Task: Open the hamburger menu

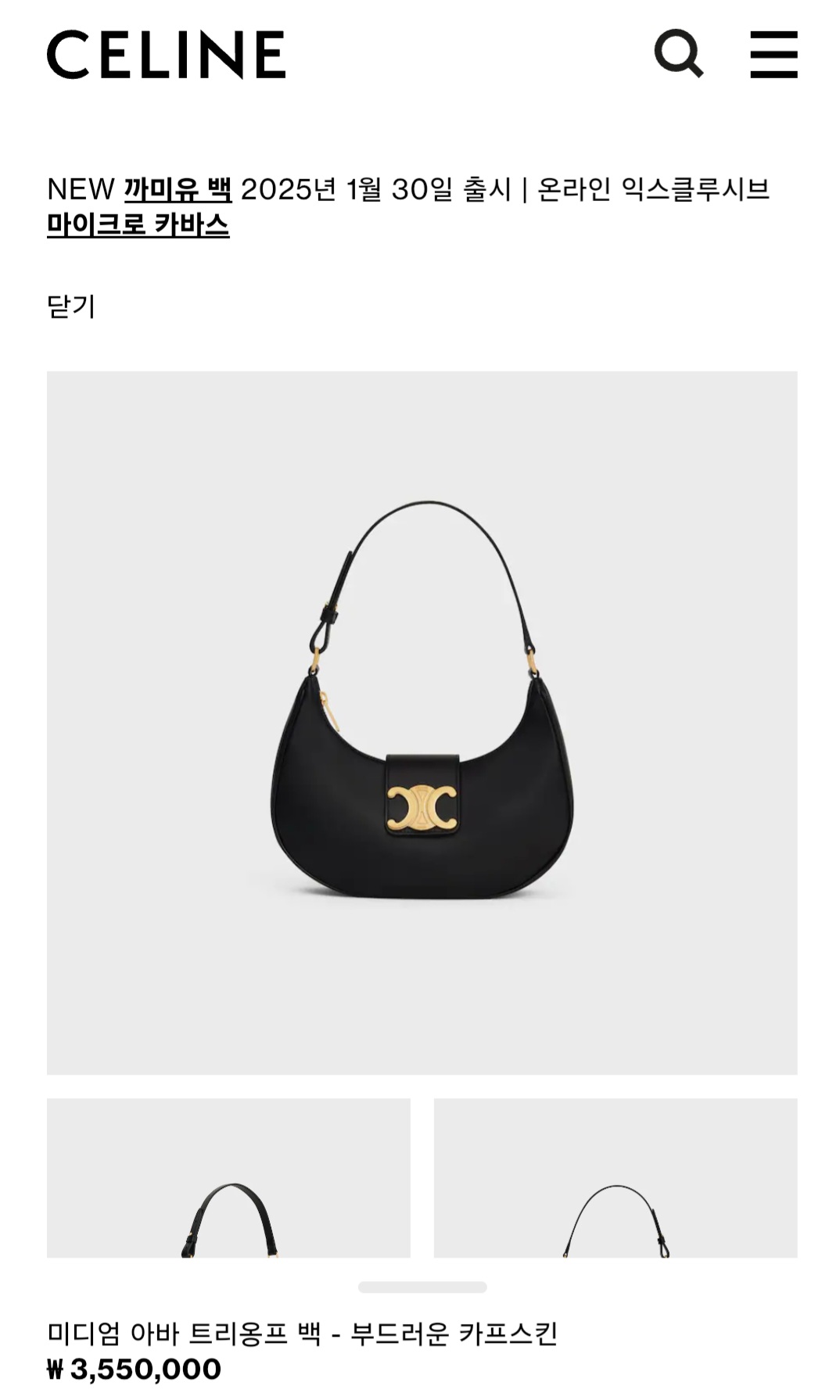Action: (x=774, y=54)
